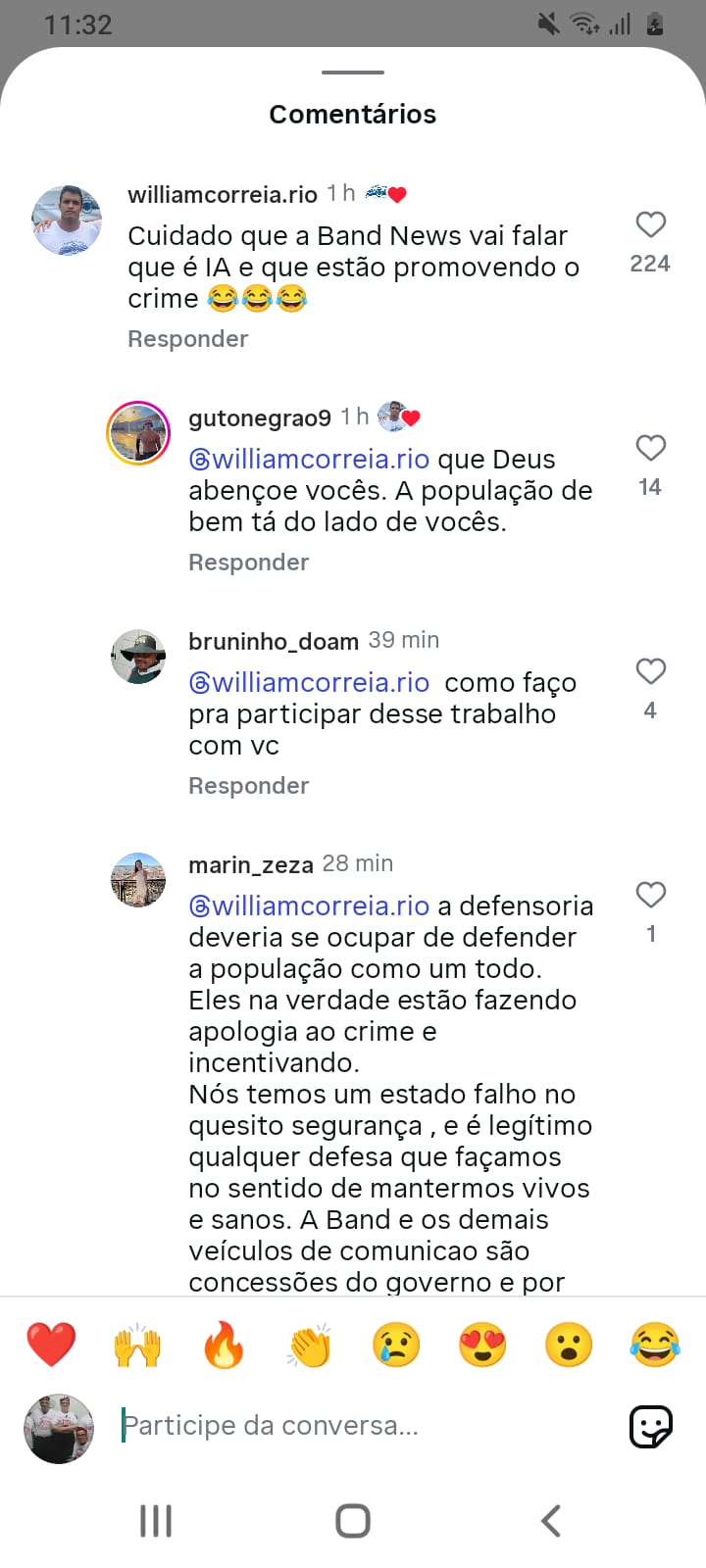Viewport: 706px width, 1568px height.
Task: Insert the raised hands emoji
Action: (x=137, y=1345)
